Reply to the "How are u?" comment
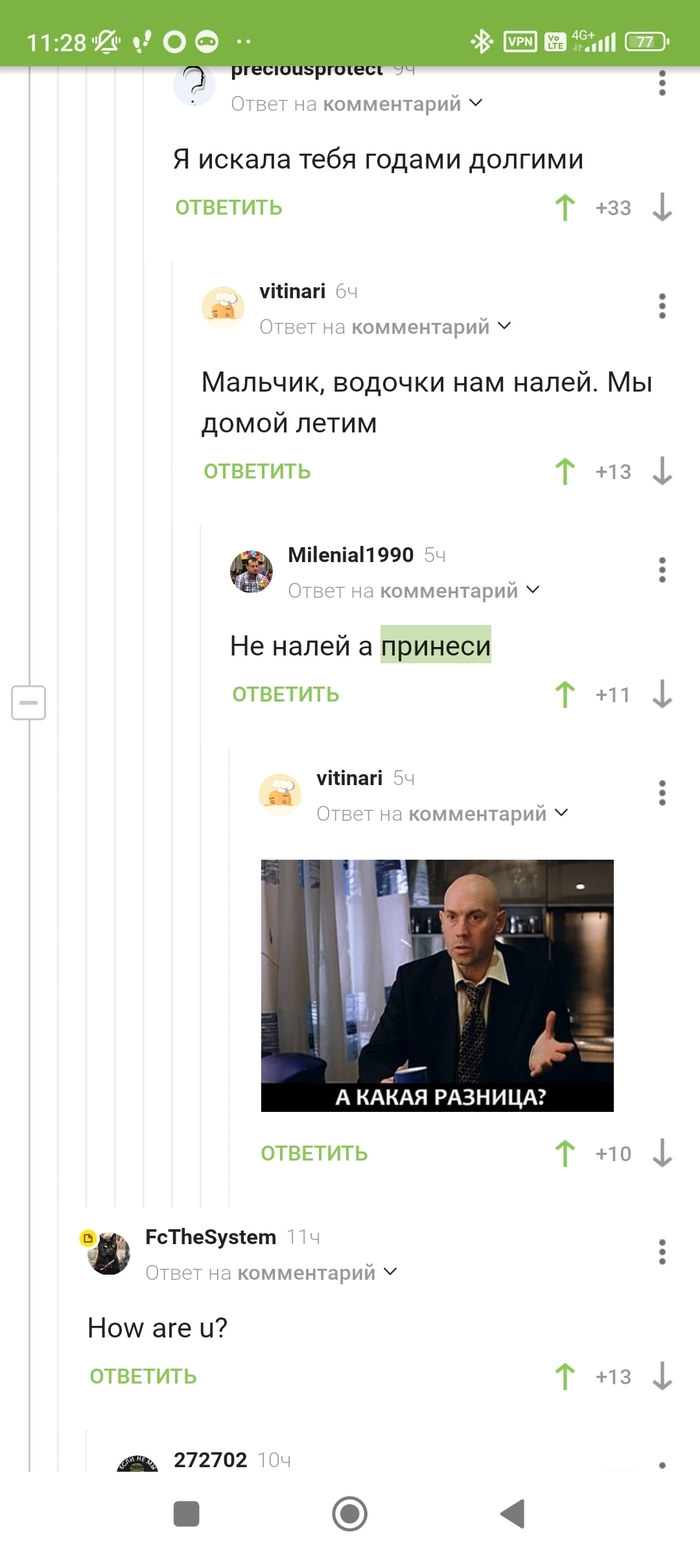The width and height of the screenshot is (700, 1556). pos(143,1376)
